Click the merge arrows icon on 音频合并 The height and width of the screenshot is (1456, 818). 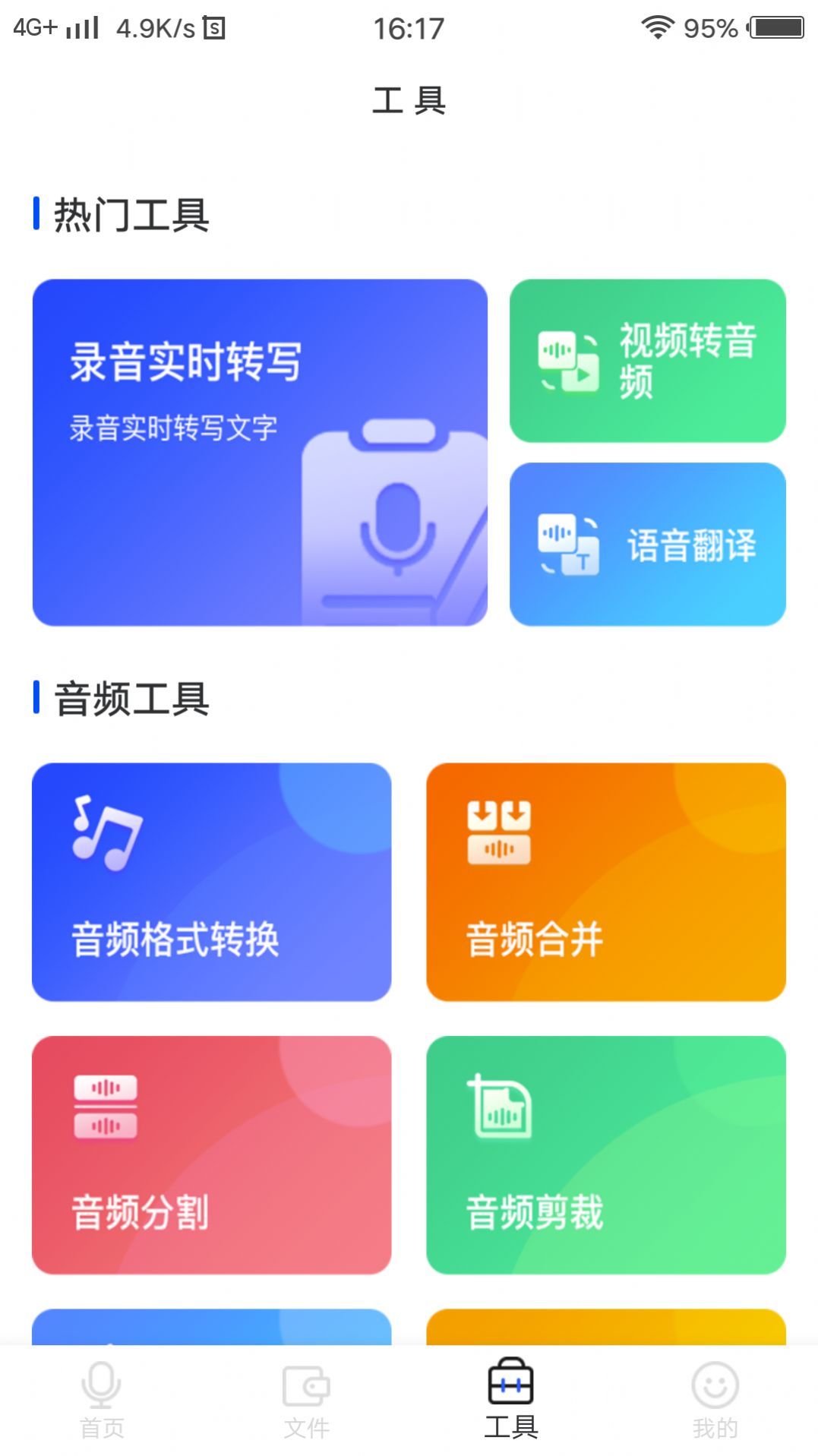tap(500, 828)
